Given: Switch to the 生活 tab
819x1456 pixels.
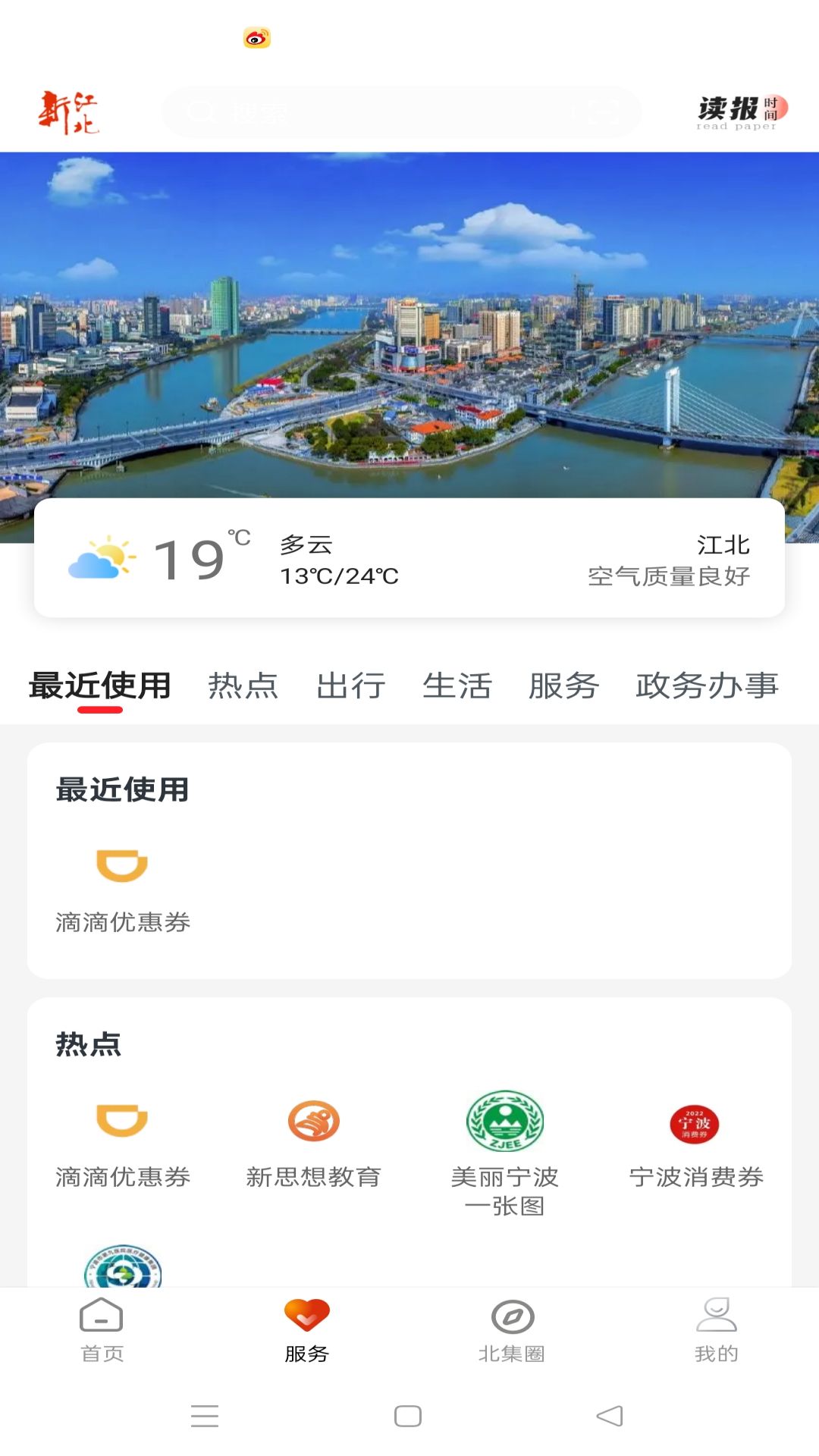Looking at the screenshot, I should pyautogui.click(x=458, y=685).
